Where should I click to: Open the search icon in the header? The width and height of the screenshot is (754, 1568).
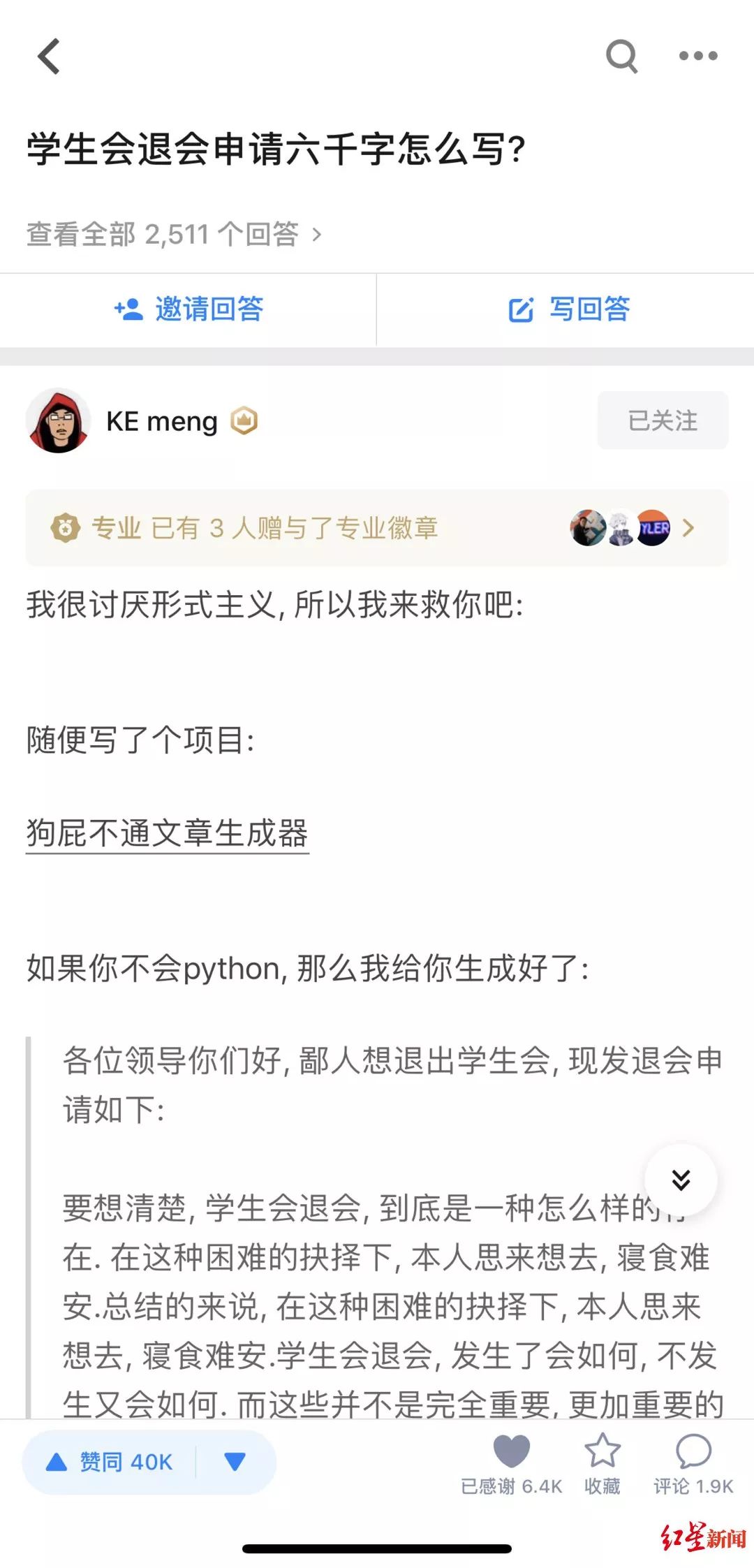[621, 57]
